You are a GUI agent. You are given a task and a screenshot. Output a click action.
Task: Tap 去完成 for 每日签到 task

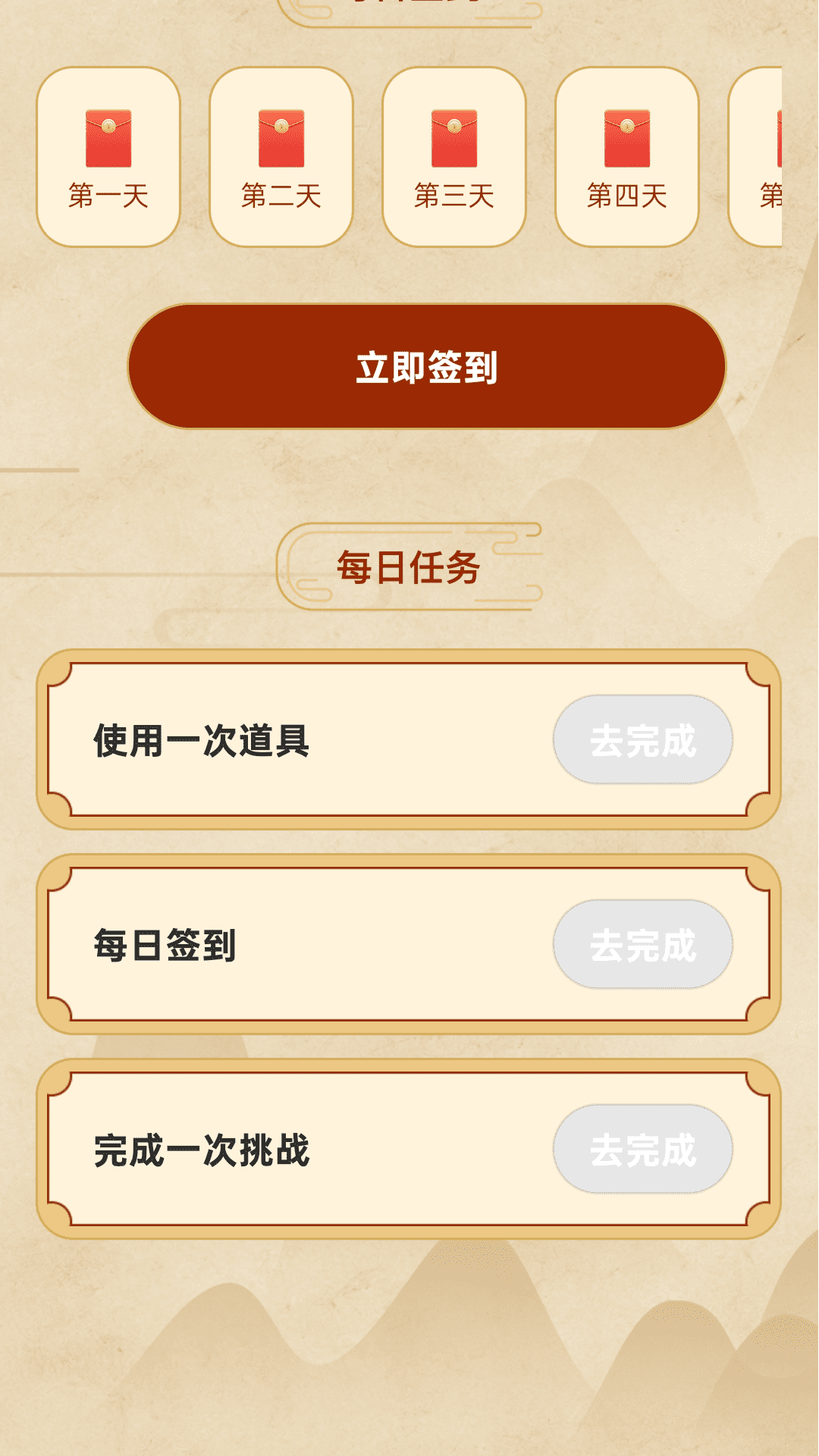pyautogui.click(x=643, y=944)
